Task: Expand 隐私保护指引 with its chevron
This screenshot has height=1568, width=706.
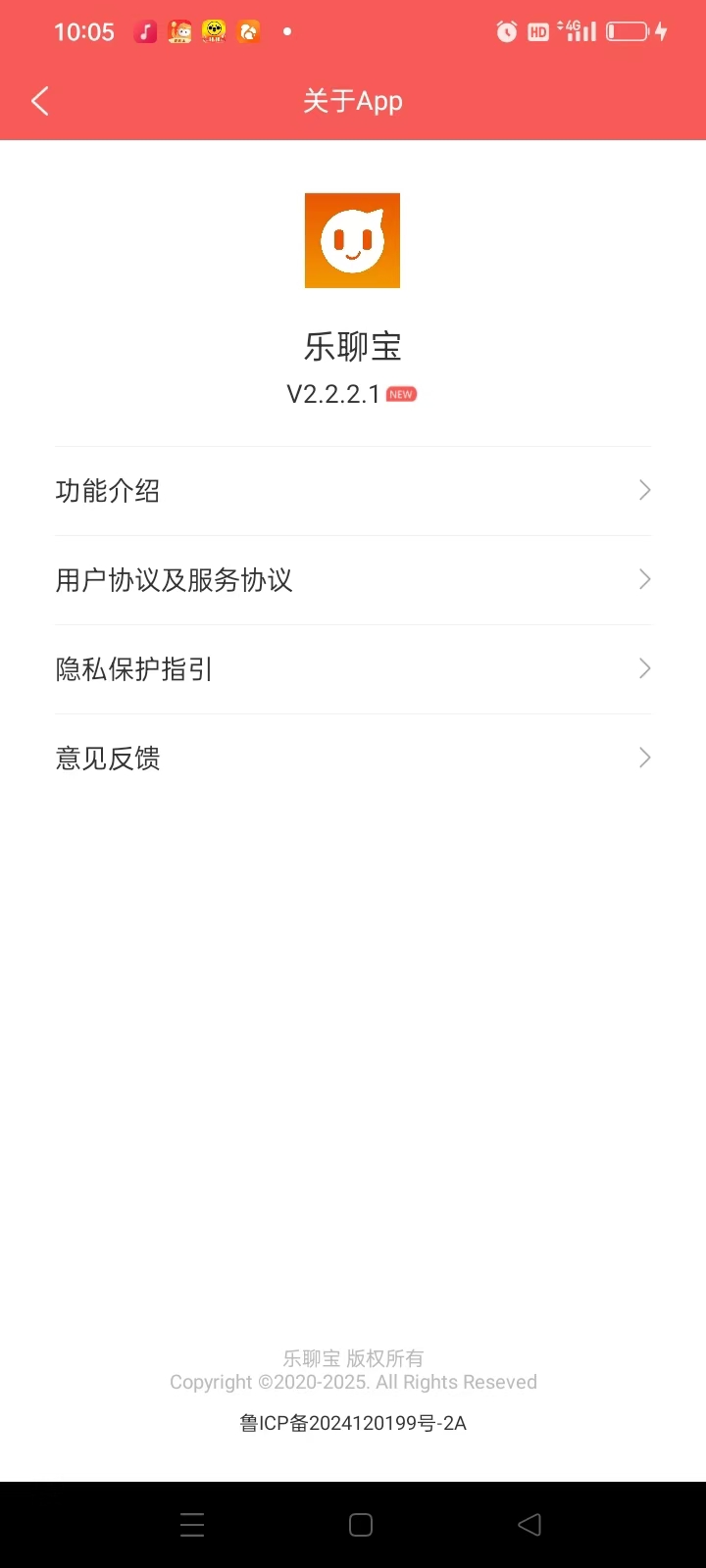Action: click(x=643, y=668)
